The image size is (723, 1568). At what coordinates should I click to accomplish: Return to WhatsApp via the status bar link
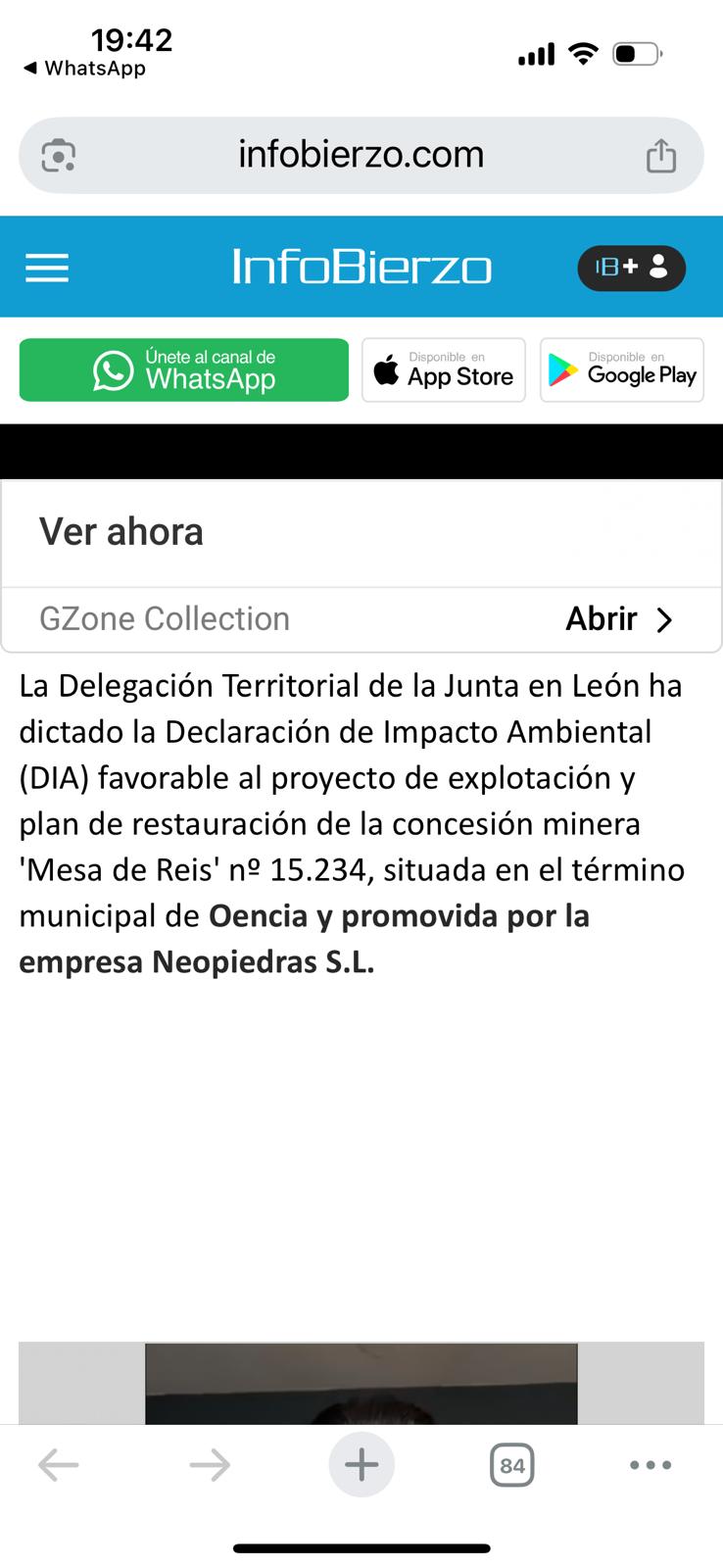(84, 69)
